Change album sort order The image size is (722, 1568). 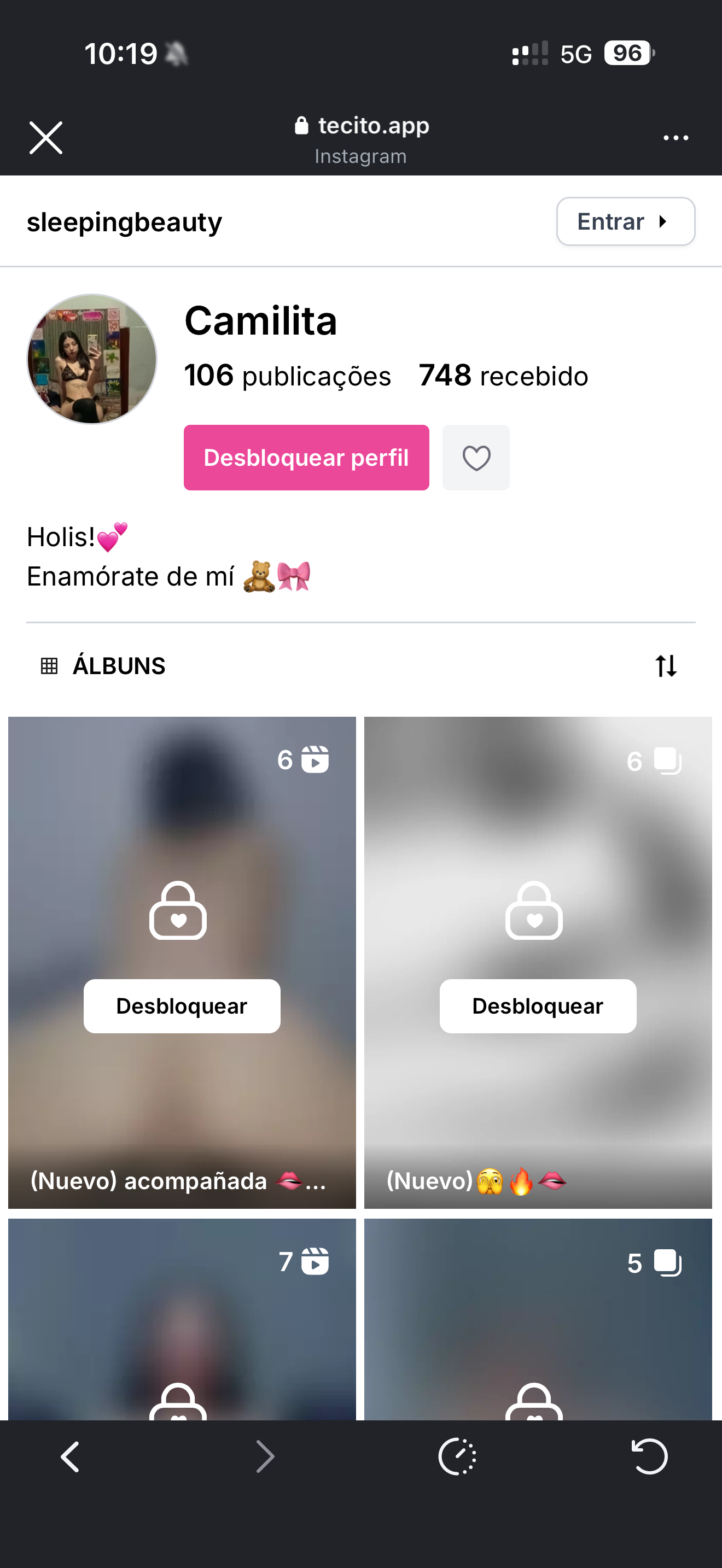coord(666,666)
